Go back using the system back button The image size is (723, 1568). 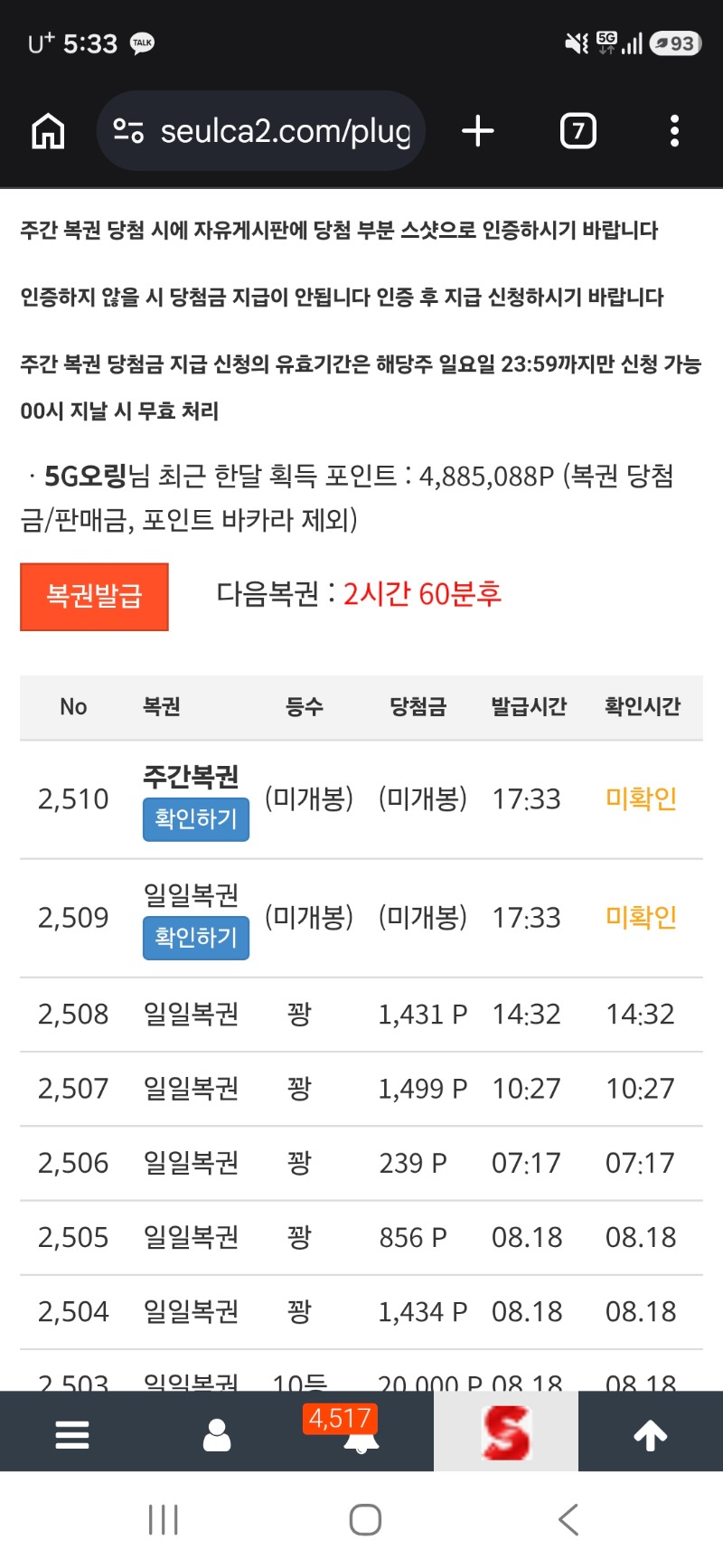(568, 1519)
